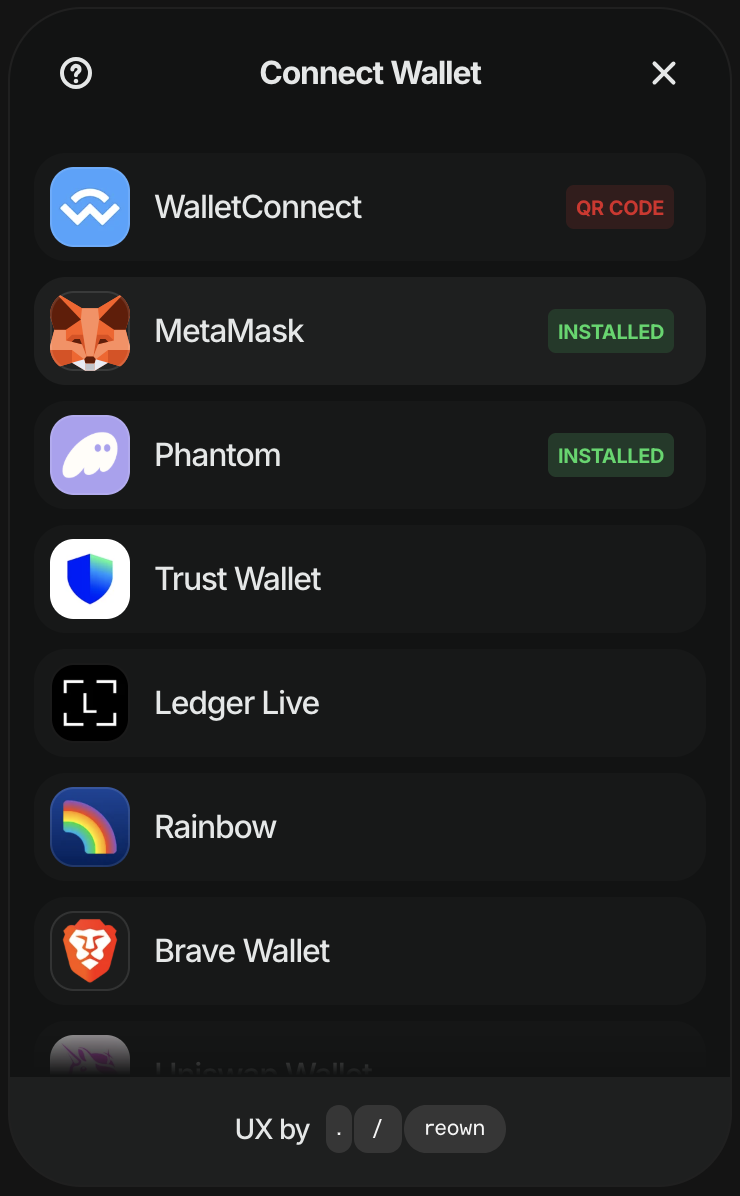Viewport: 740px width, 1196px height.
Task: Open the help question mark icon
Action: [x=76, y=73]
